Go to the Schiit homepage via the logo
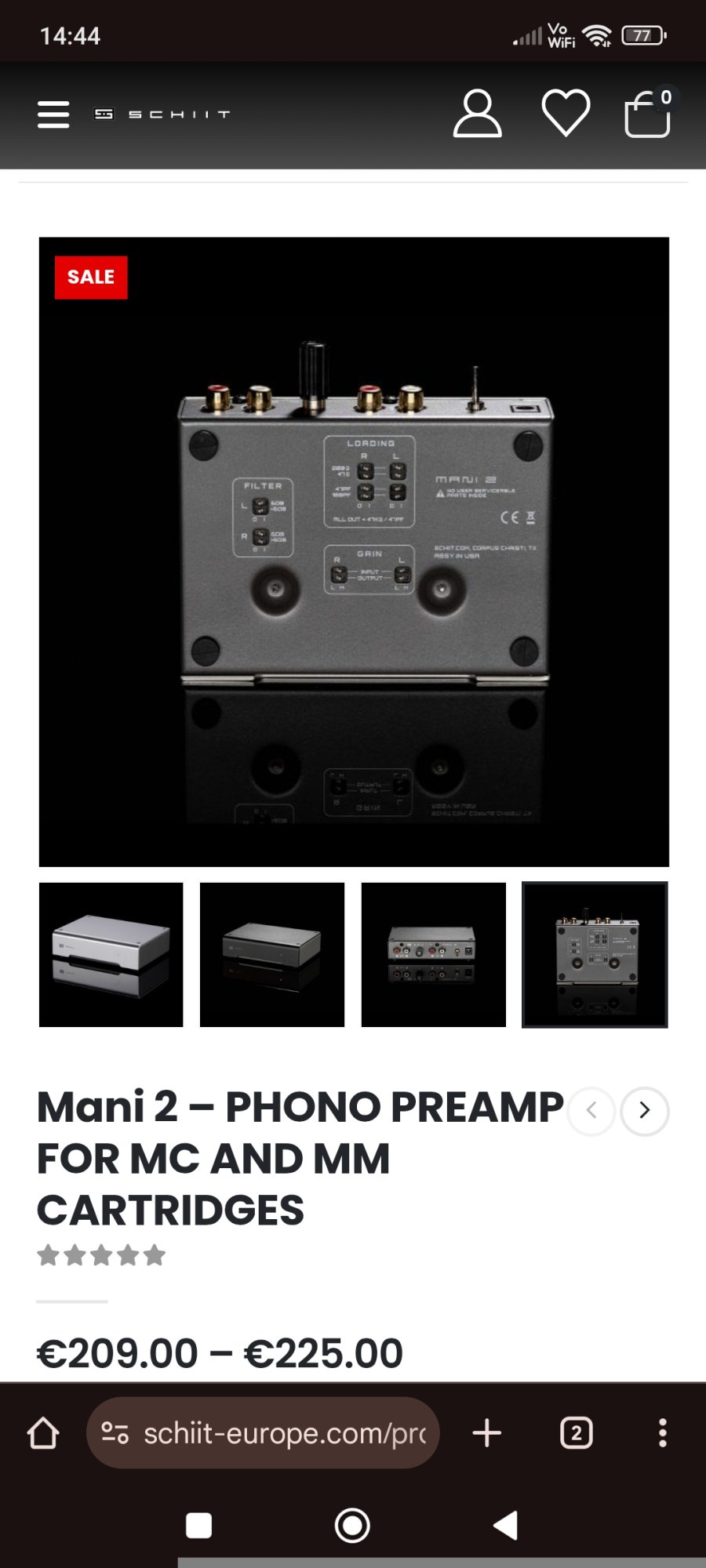 point(162,114)
